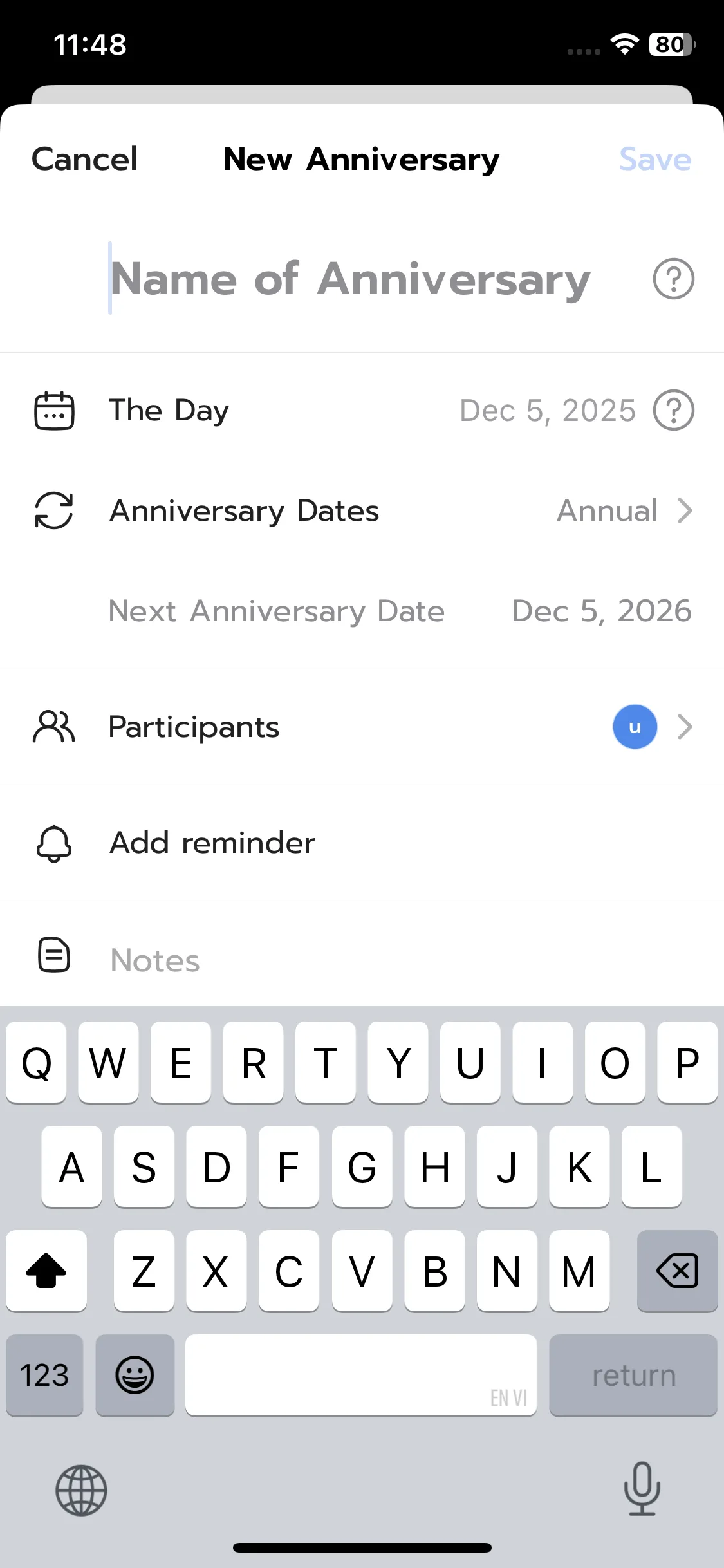This screenshot has height=1568, width=724.
Task: Cancel creating the new anniversary
Action: click(84, 159)
